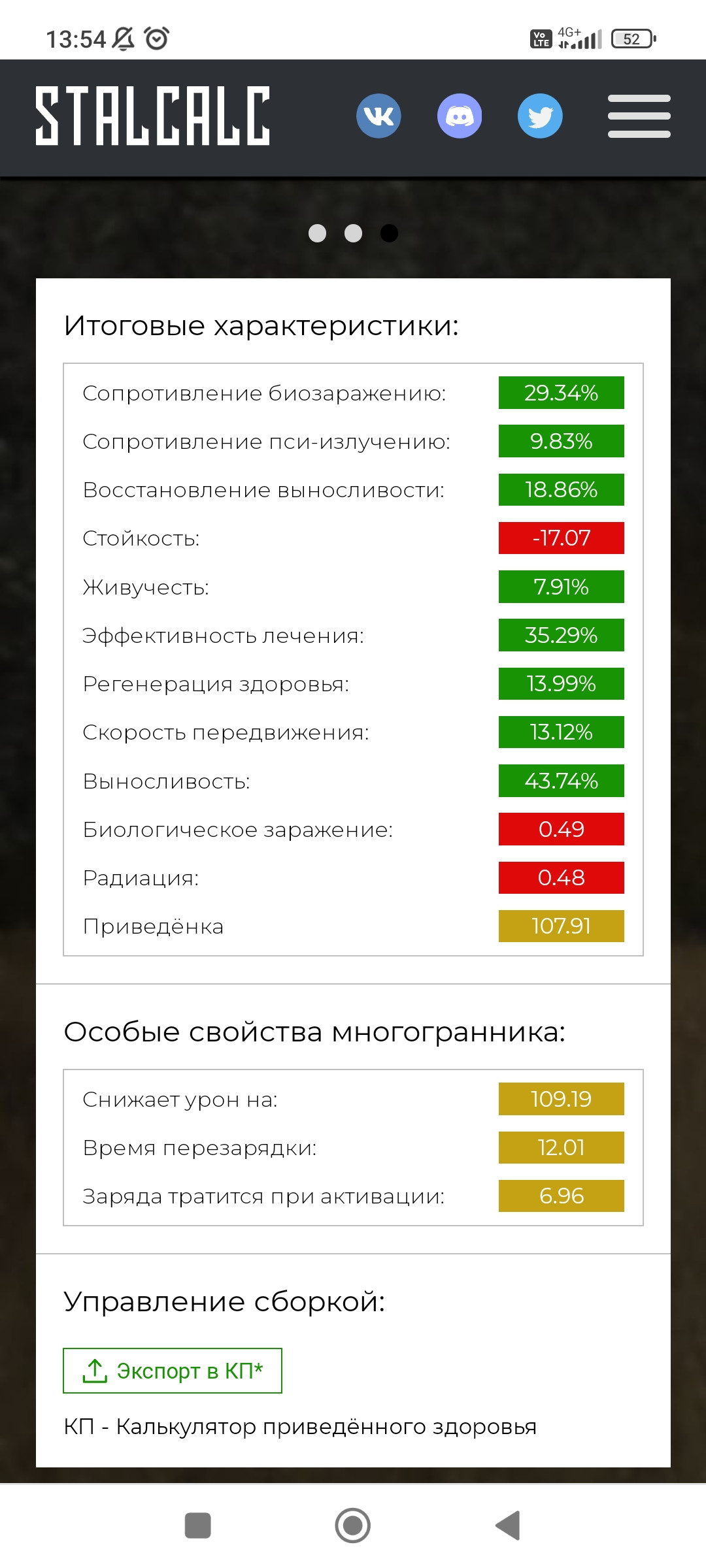The height and width of the screenshot is (1568, 706).
Task: Tap the STALCALC logo to go home
Action: click(152, 116)
